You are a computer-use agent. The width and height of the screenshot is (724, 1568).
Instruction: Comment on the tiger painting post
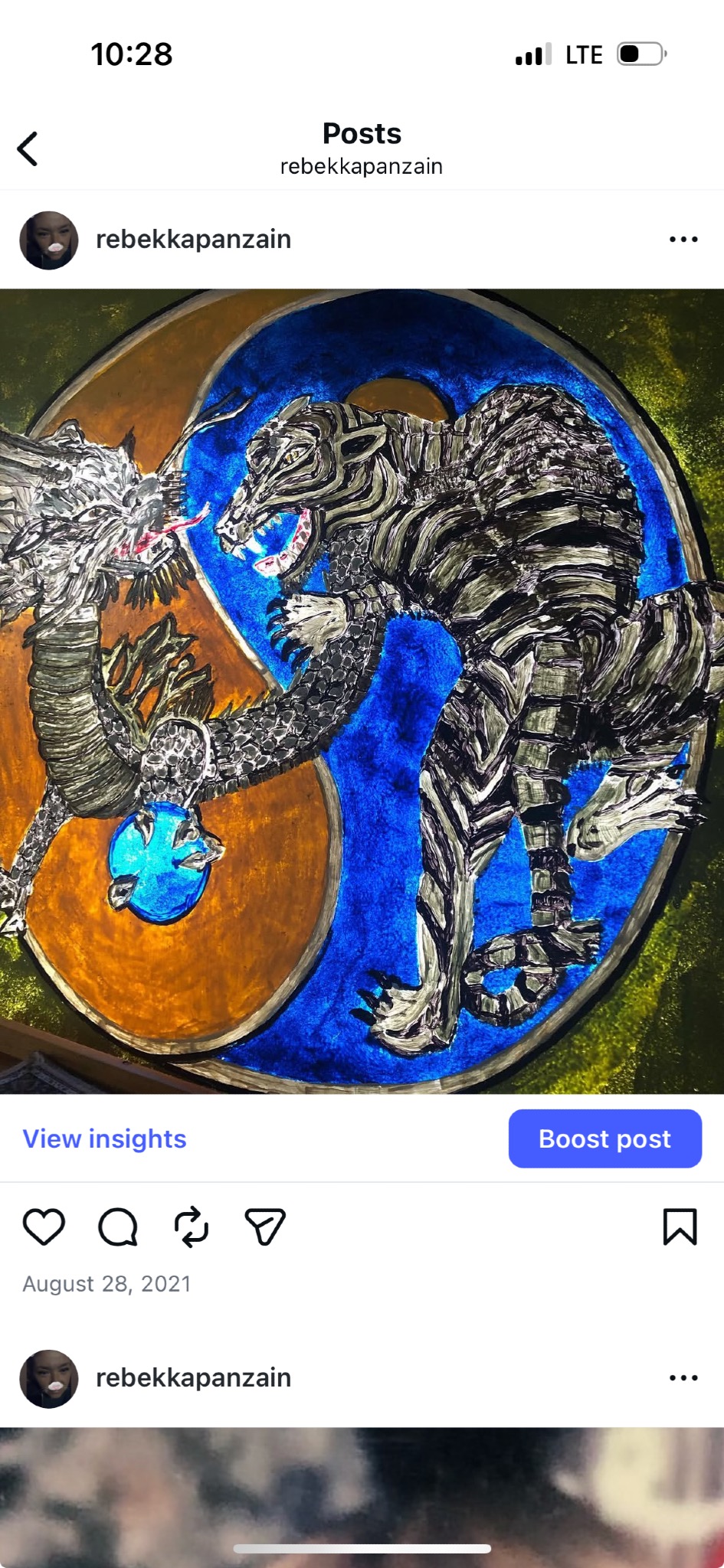pyautogui.click(x=118, y=1227)
